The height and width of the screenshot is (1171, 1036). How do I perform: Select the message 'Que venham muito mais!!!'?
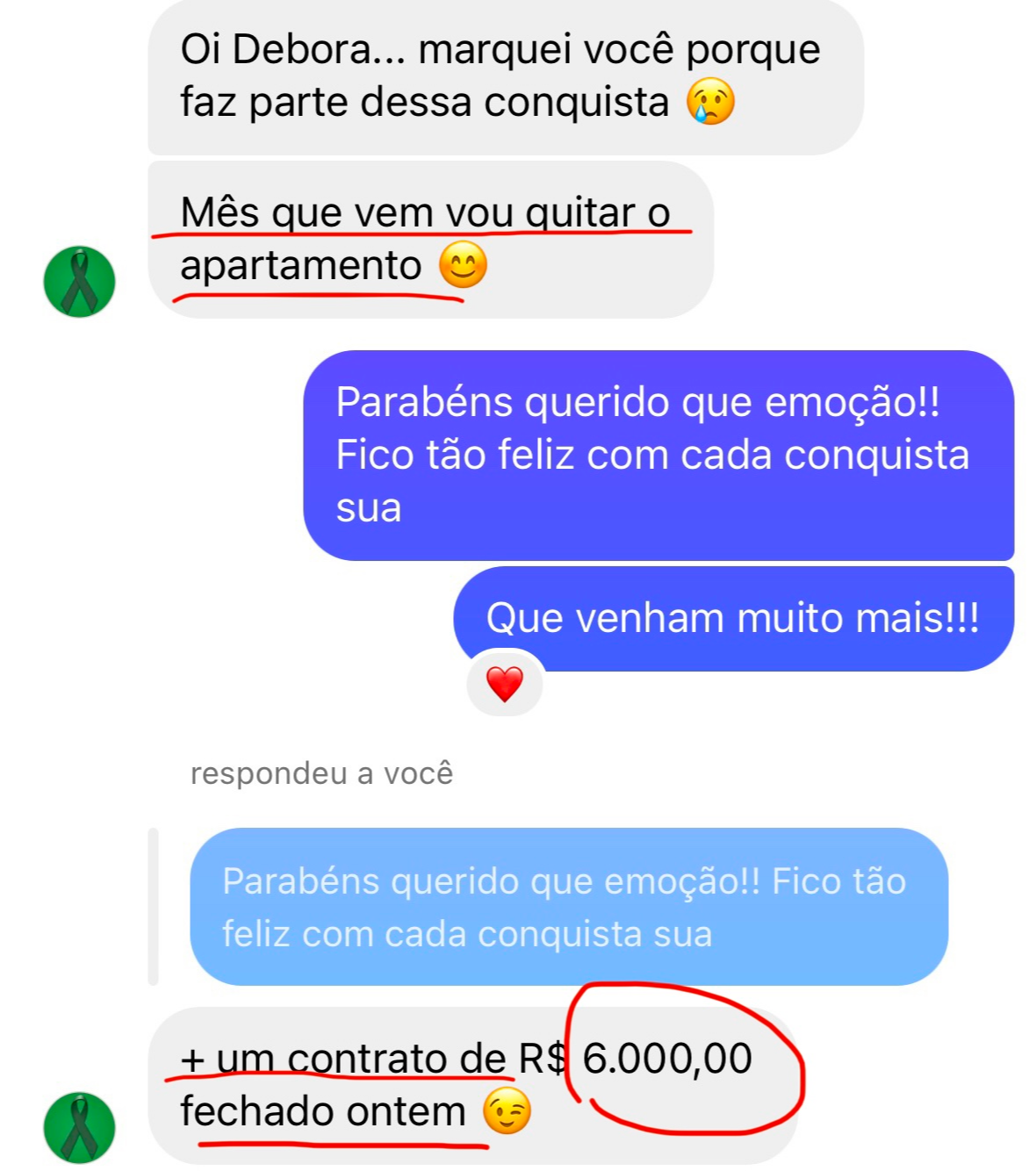pos(734,617)
